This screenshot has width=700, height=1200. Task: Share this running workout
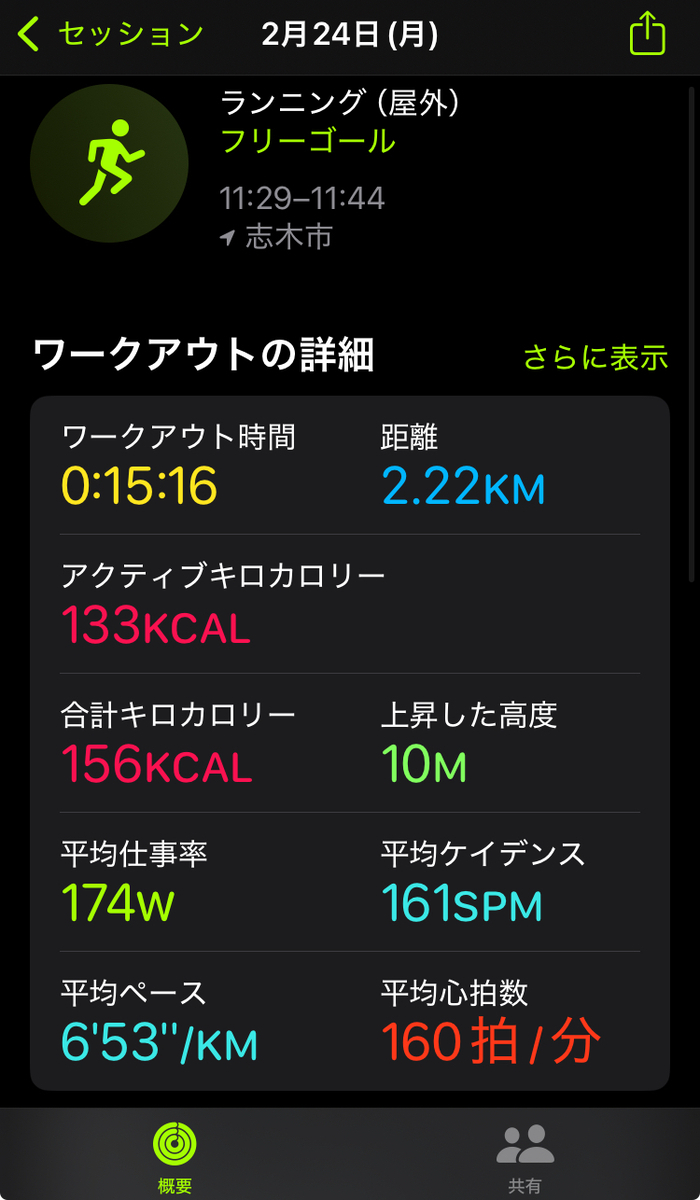pos(647,35)
